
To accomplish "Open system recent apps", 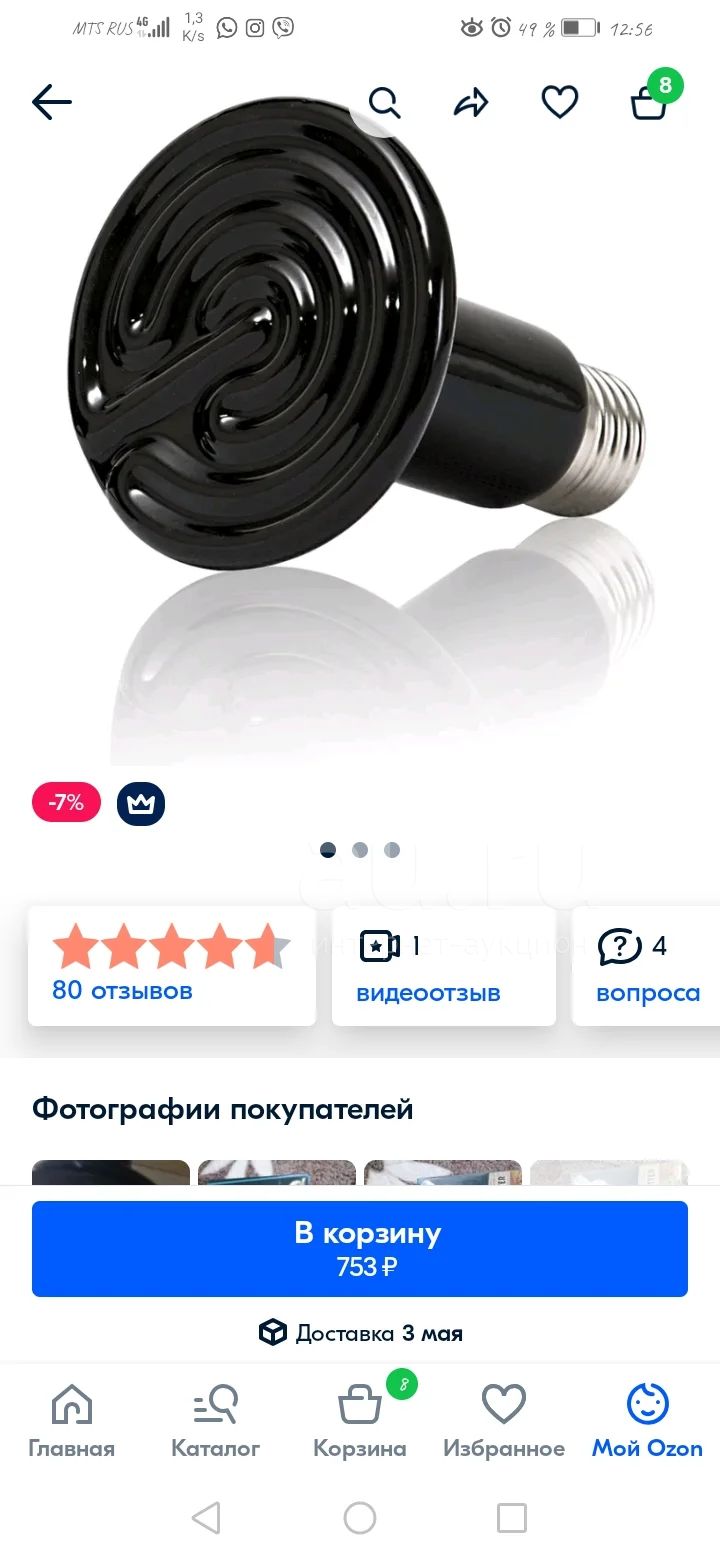I will coord(512,1518).
